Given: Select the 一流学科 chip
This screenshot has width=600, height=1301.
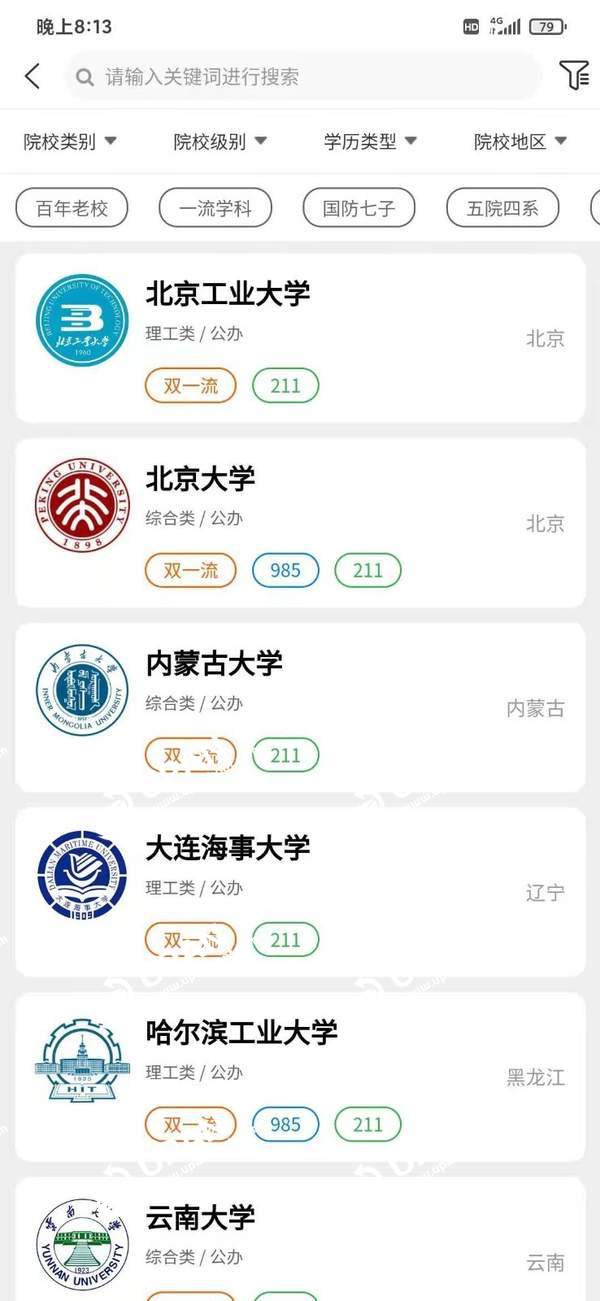Looking at the screenshot, I should pos(215,209).
